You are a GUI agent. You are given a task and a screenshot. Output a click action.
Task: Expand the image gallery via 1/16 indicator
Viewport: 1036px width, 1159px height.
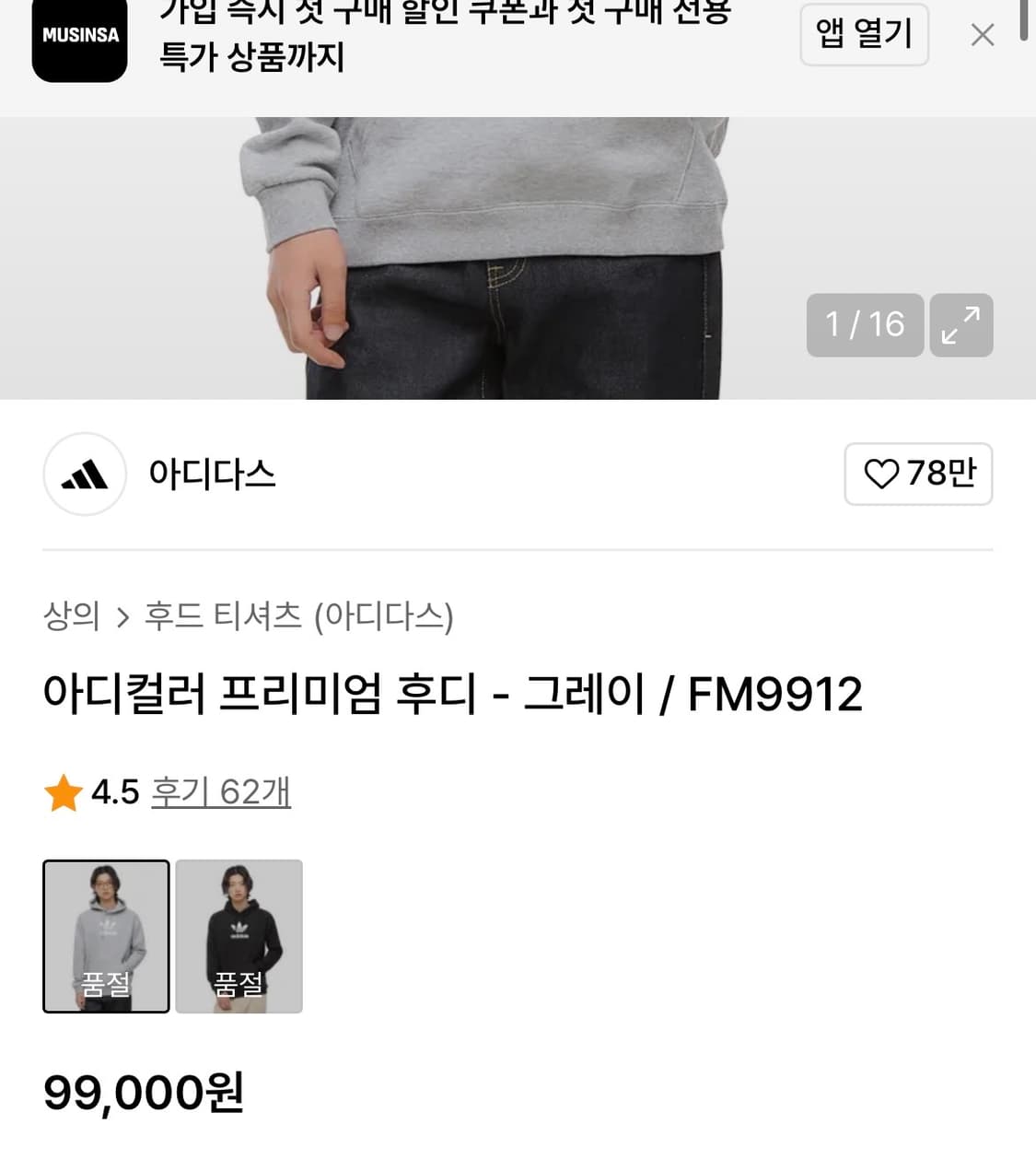[x=864, y=324]
